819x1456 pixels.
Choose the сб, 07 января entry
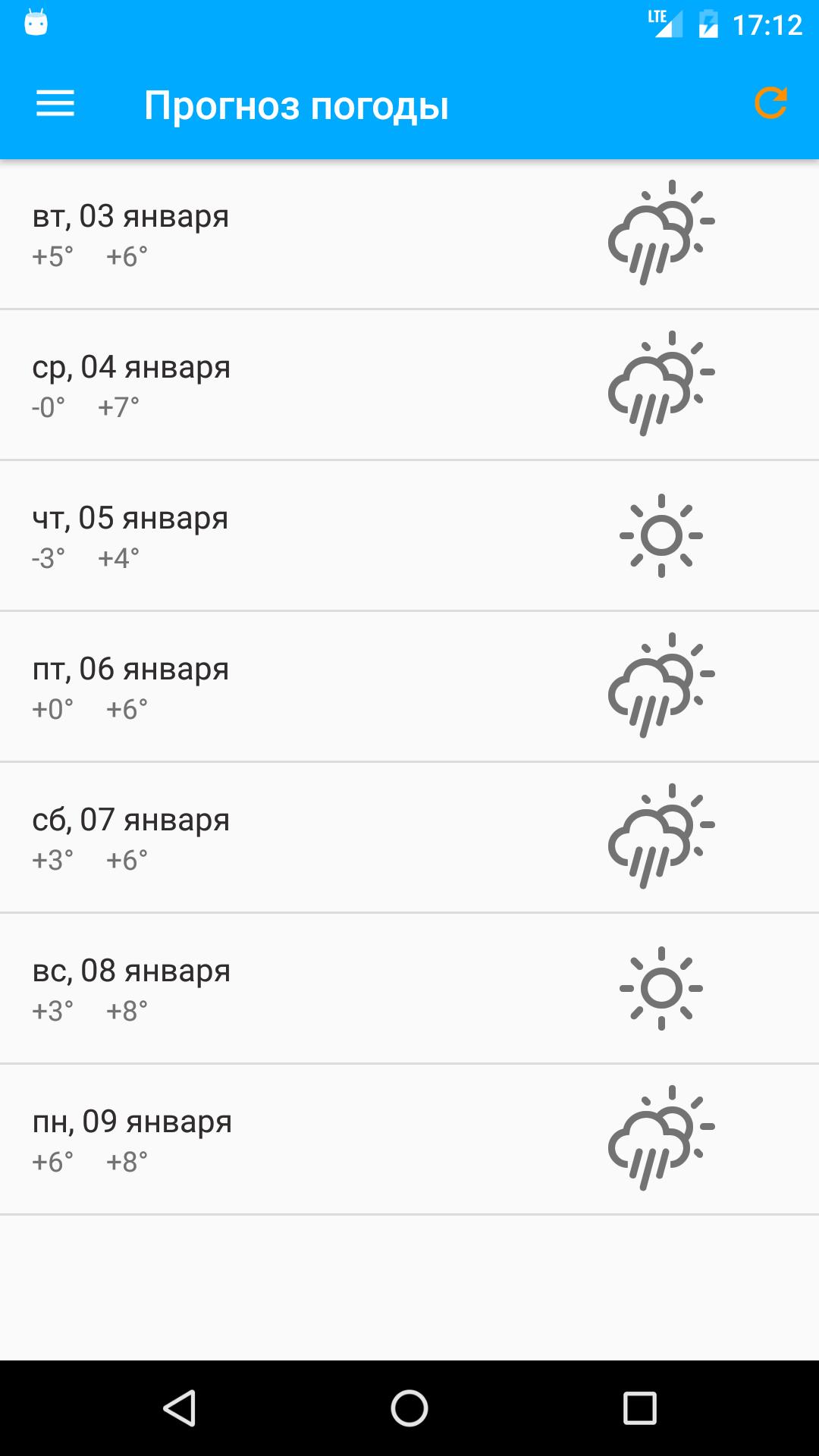tap(409, 837)
